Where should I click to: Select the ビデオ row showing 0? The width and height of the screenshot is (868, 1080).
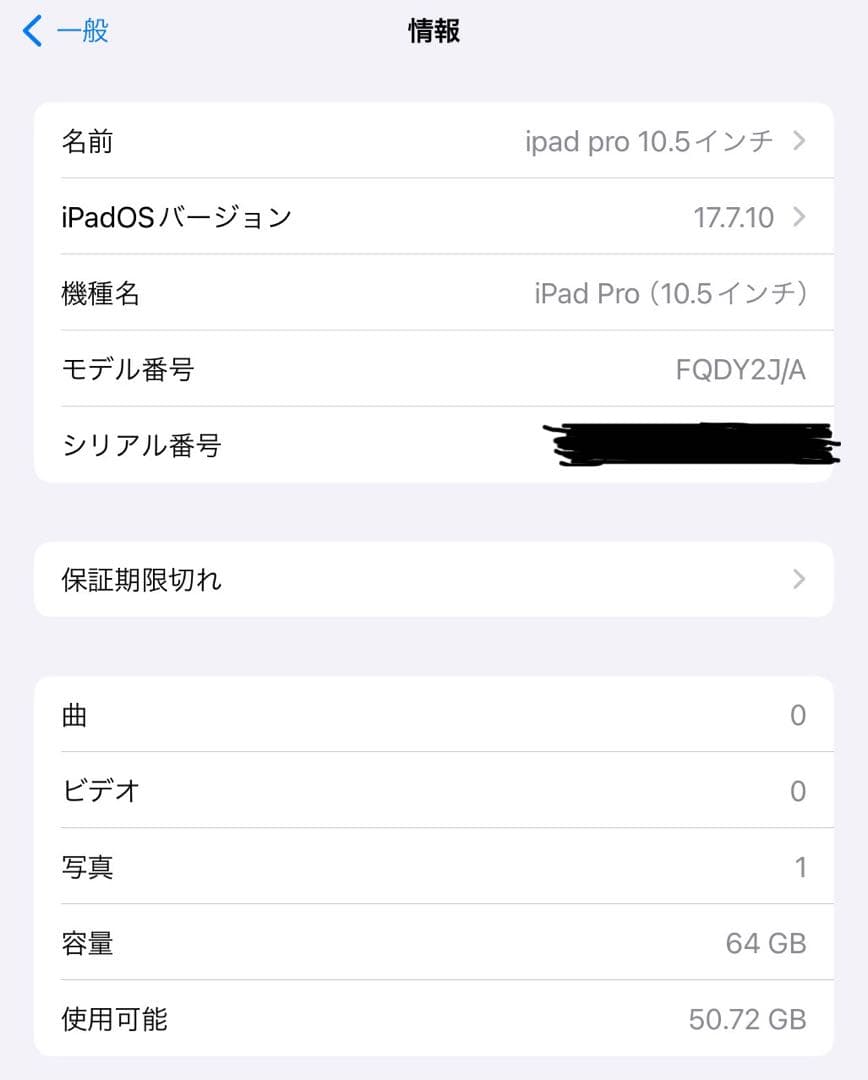(x=434, y=791)
